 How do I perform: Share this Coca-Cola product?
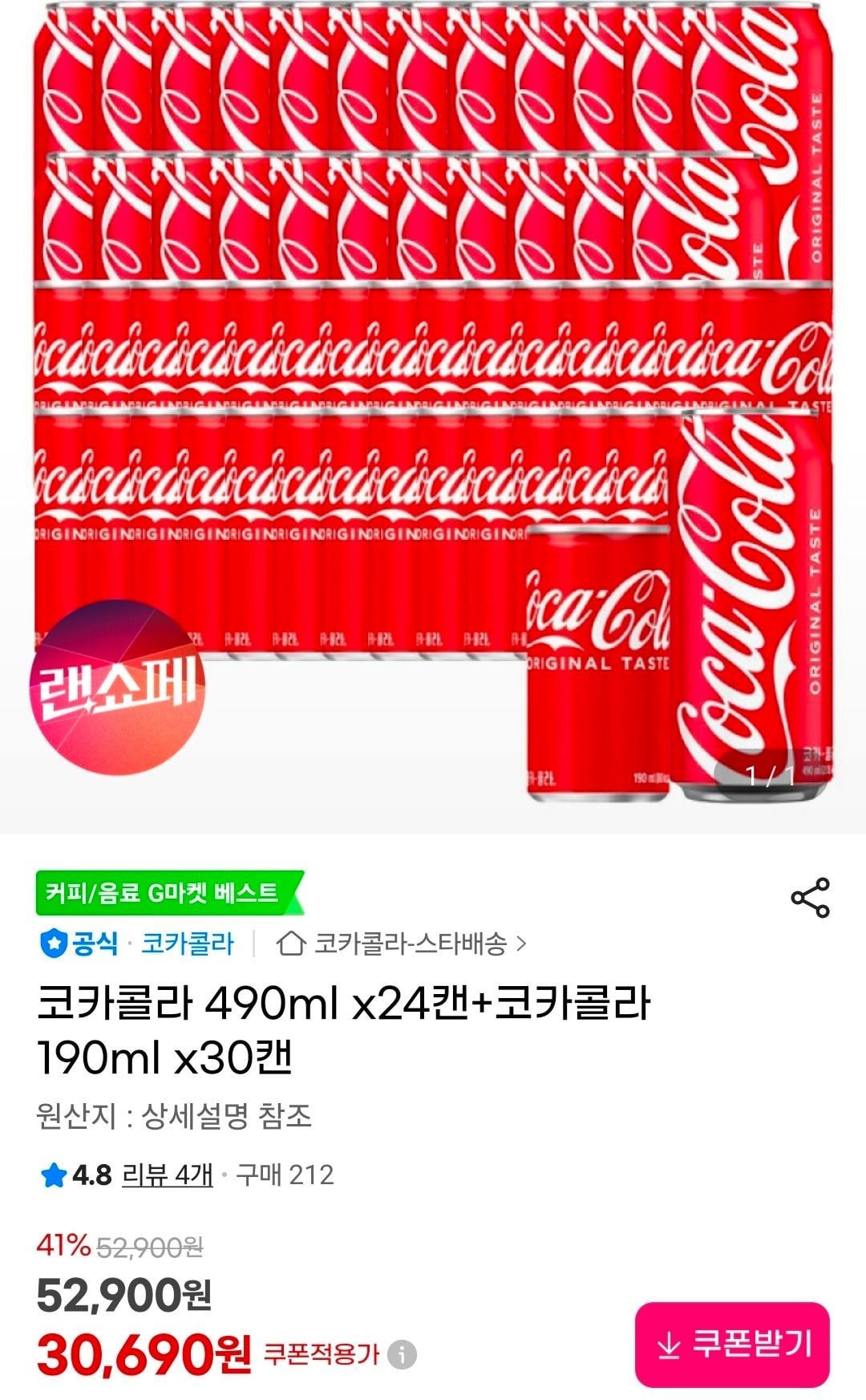pyautogui.click(x=810, y=898)
